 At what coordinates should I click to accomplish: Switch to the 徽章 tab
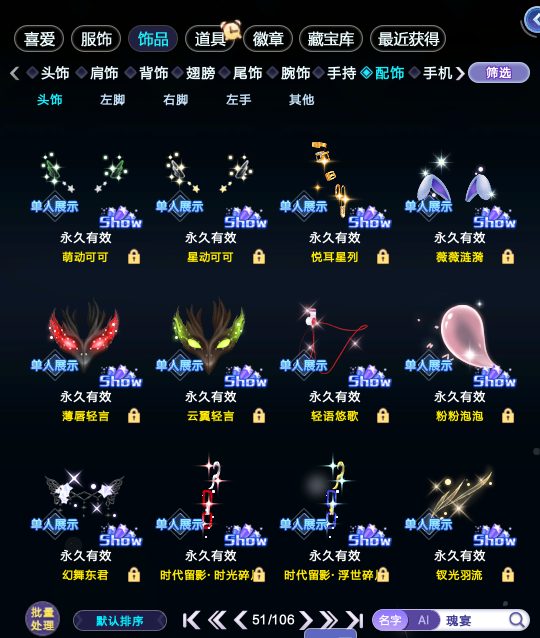(x=268, y=39)
